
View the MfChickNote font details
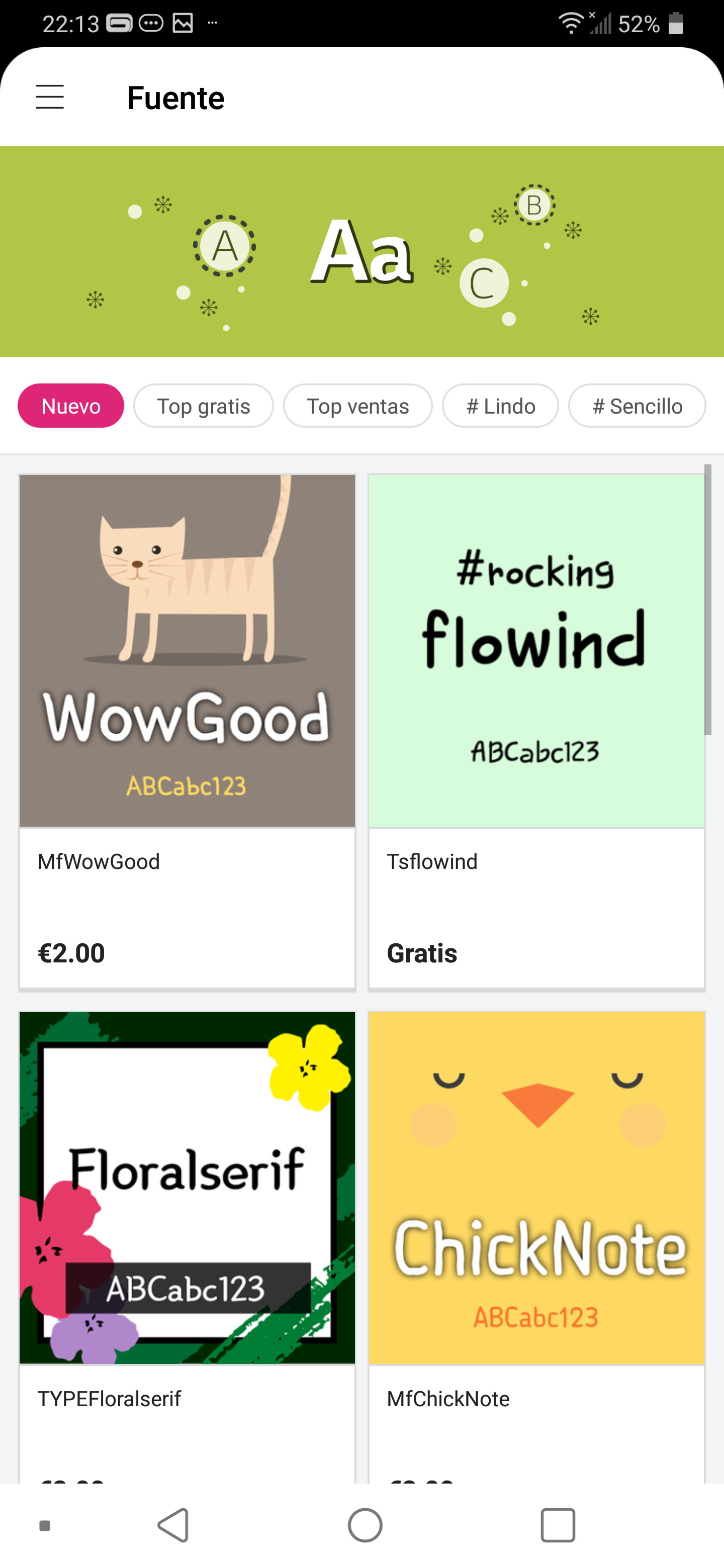coord(536,1246)
